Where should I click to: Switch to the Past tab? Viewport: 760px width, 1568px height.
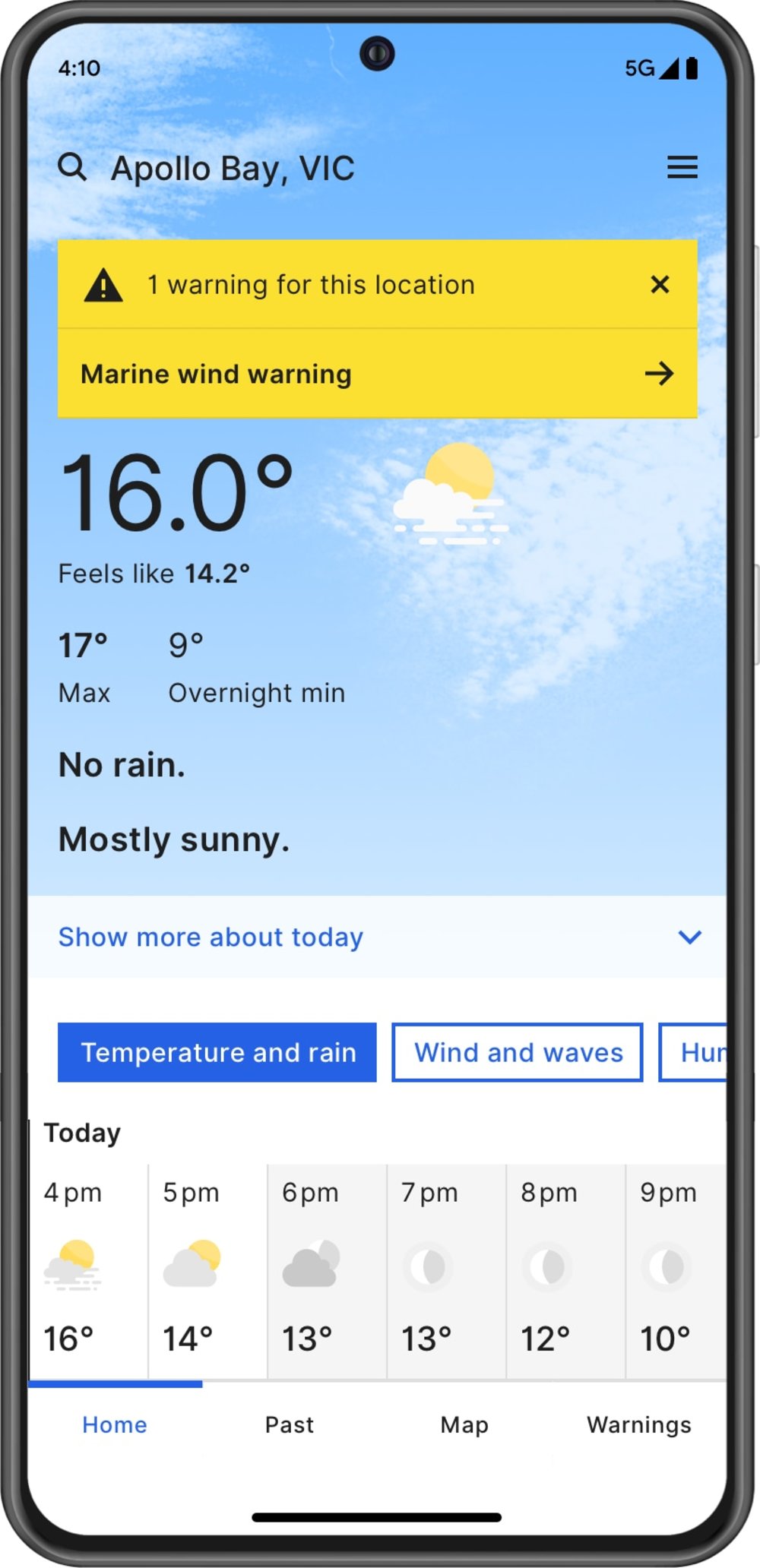tap(289, 1424)
